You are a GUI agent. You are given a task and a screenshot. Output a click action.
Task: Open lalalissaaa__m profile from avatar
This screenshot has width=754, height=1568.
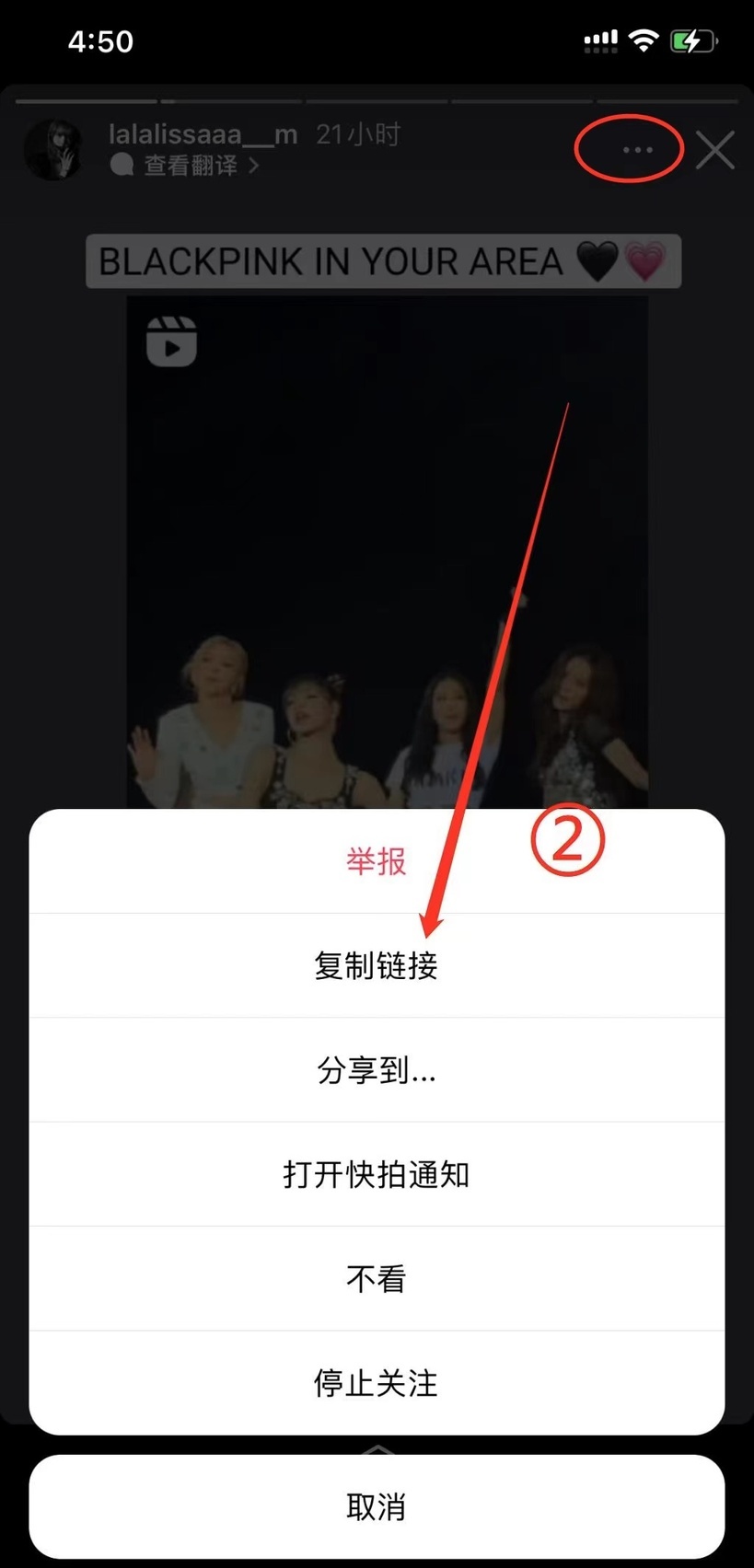tap(53, 149)
